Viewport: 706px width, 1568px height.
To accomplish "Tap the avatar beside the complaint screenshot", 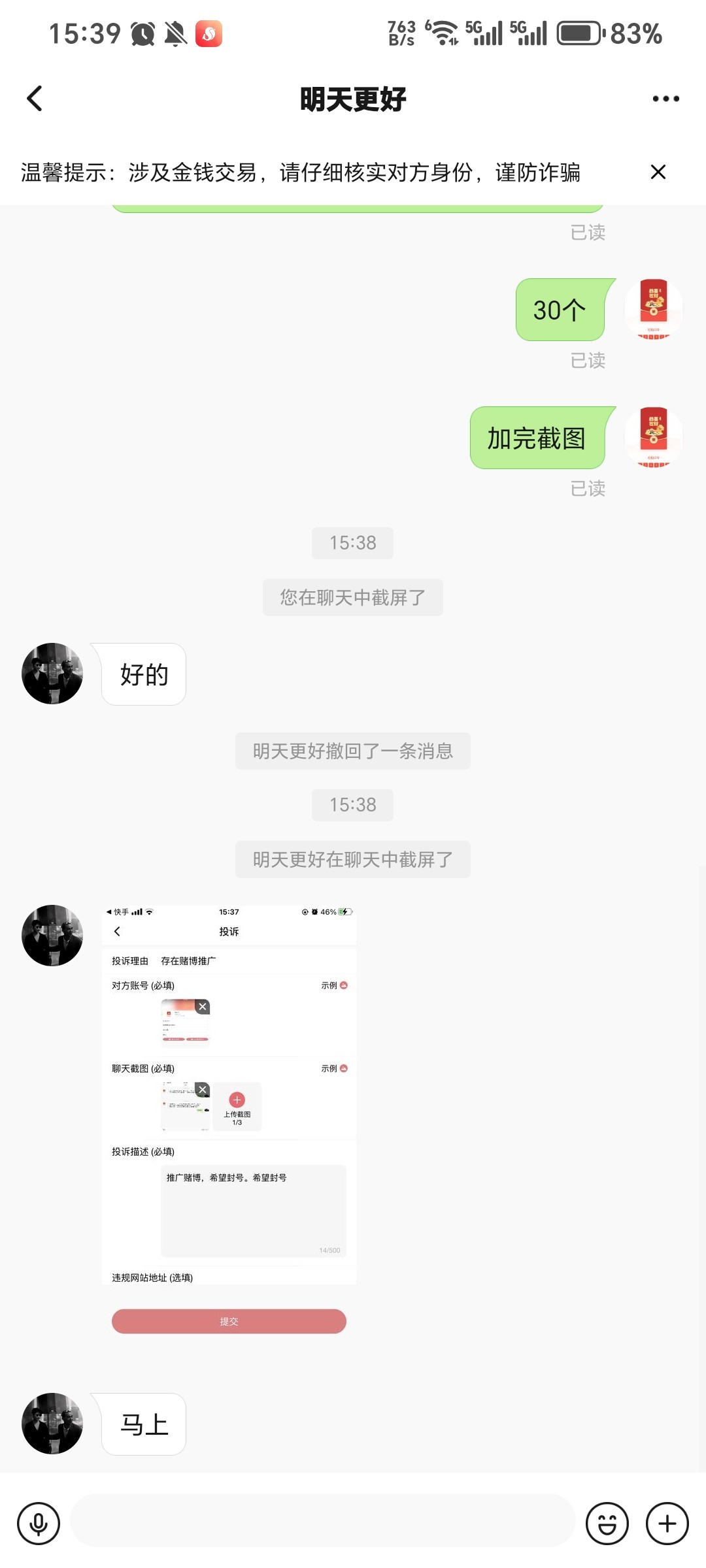I will [x=52, y=934].
